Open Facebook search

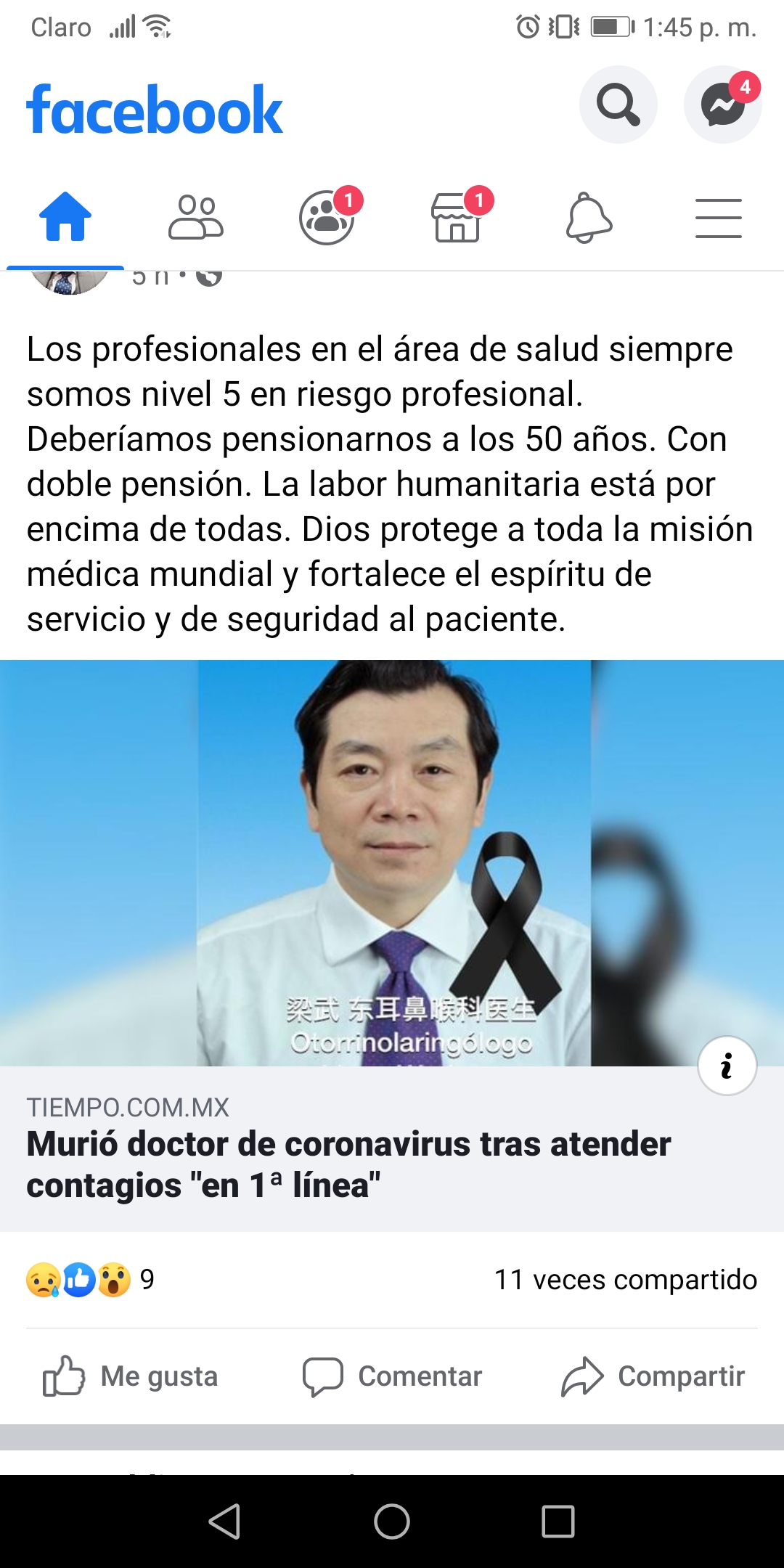click(618, 105)
